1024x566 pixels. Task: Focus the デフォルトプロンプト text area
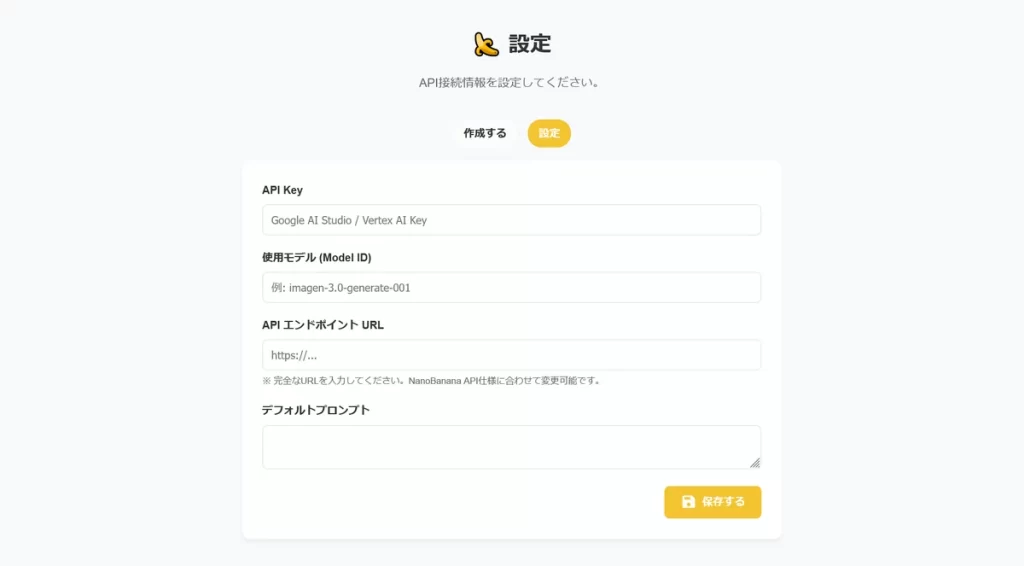tap(511, 447)
